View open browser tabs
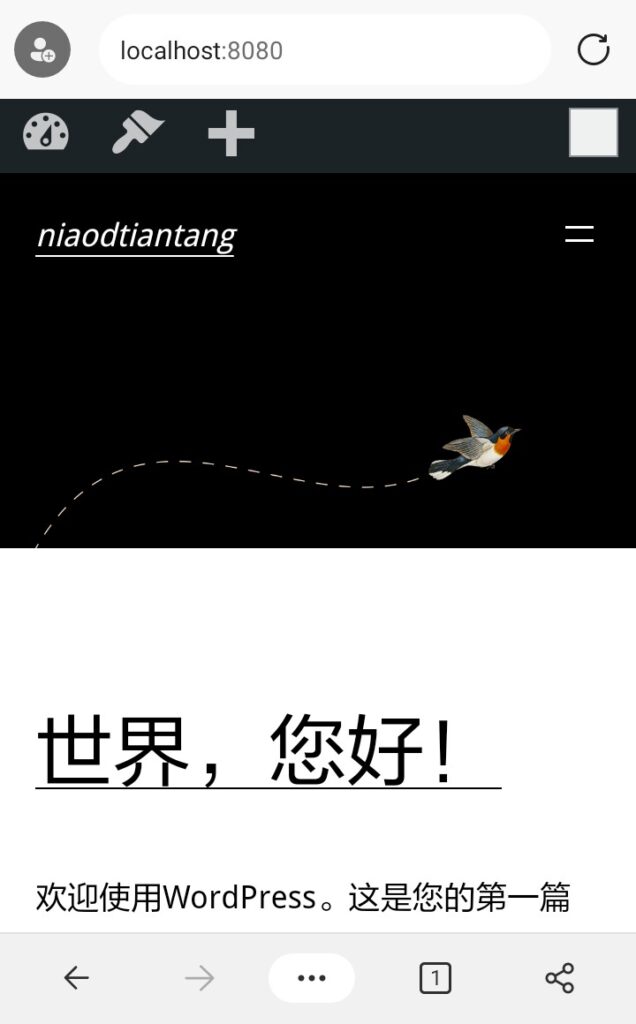The height and width of the screenshot is (1024, 636). pos(435,978)
